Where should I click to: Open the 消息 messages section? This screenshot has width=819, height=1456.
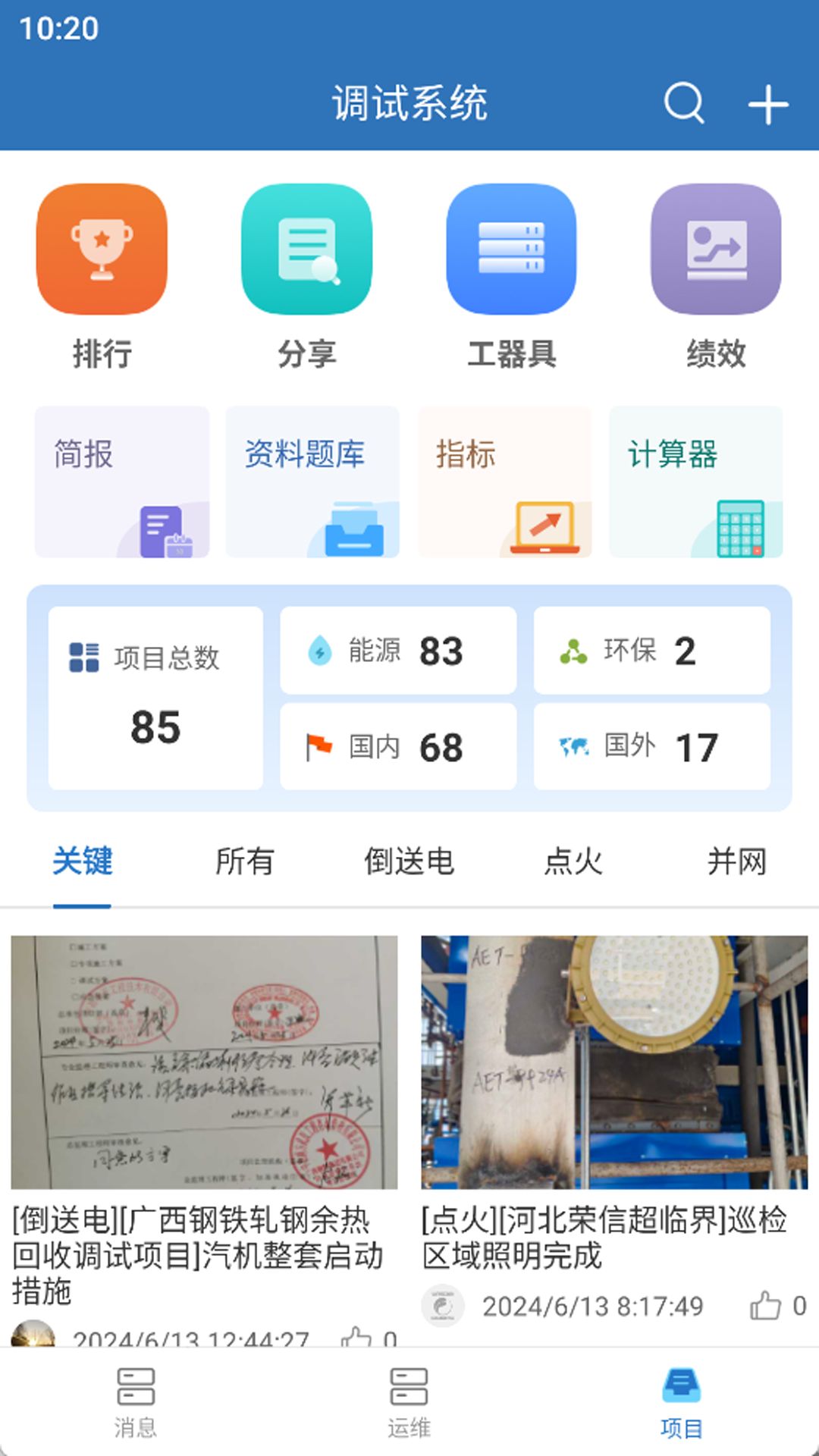[137, 1407]
